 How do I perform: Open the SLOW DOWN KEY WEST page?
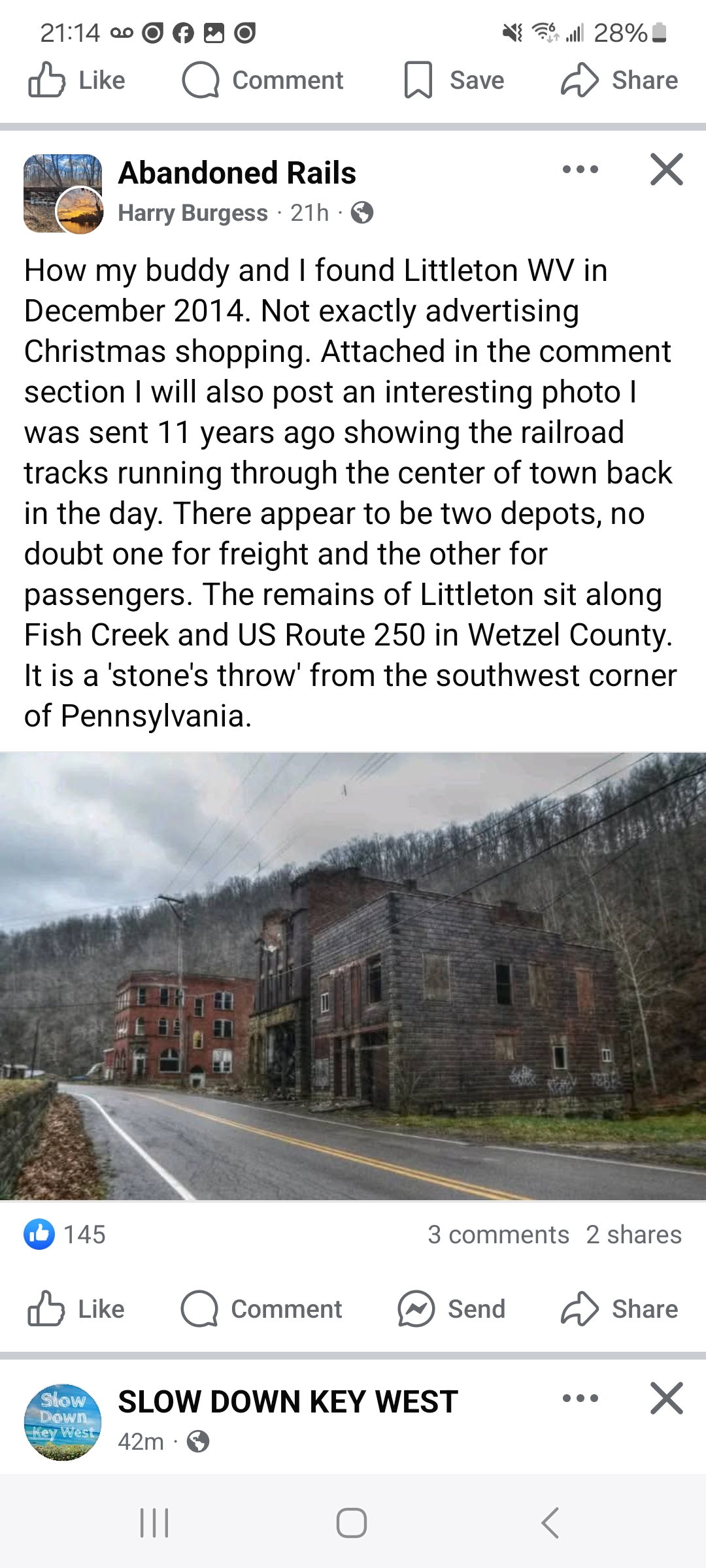point(288,1402)
